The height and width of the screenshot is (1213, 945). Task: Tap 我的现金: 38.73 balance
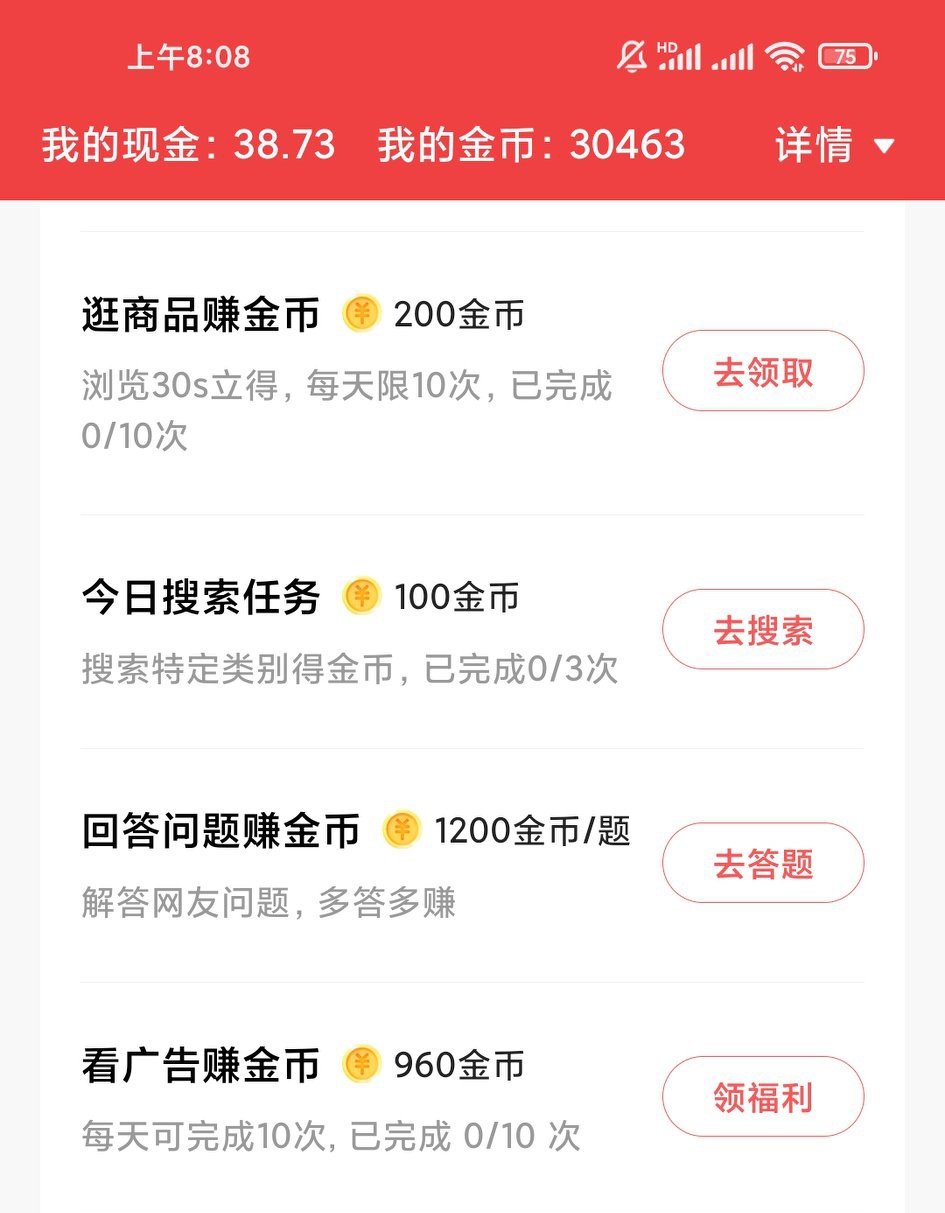tap(188, 146)
